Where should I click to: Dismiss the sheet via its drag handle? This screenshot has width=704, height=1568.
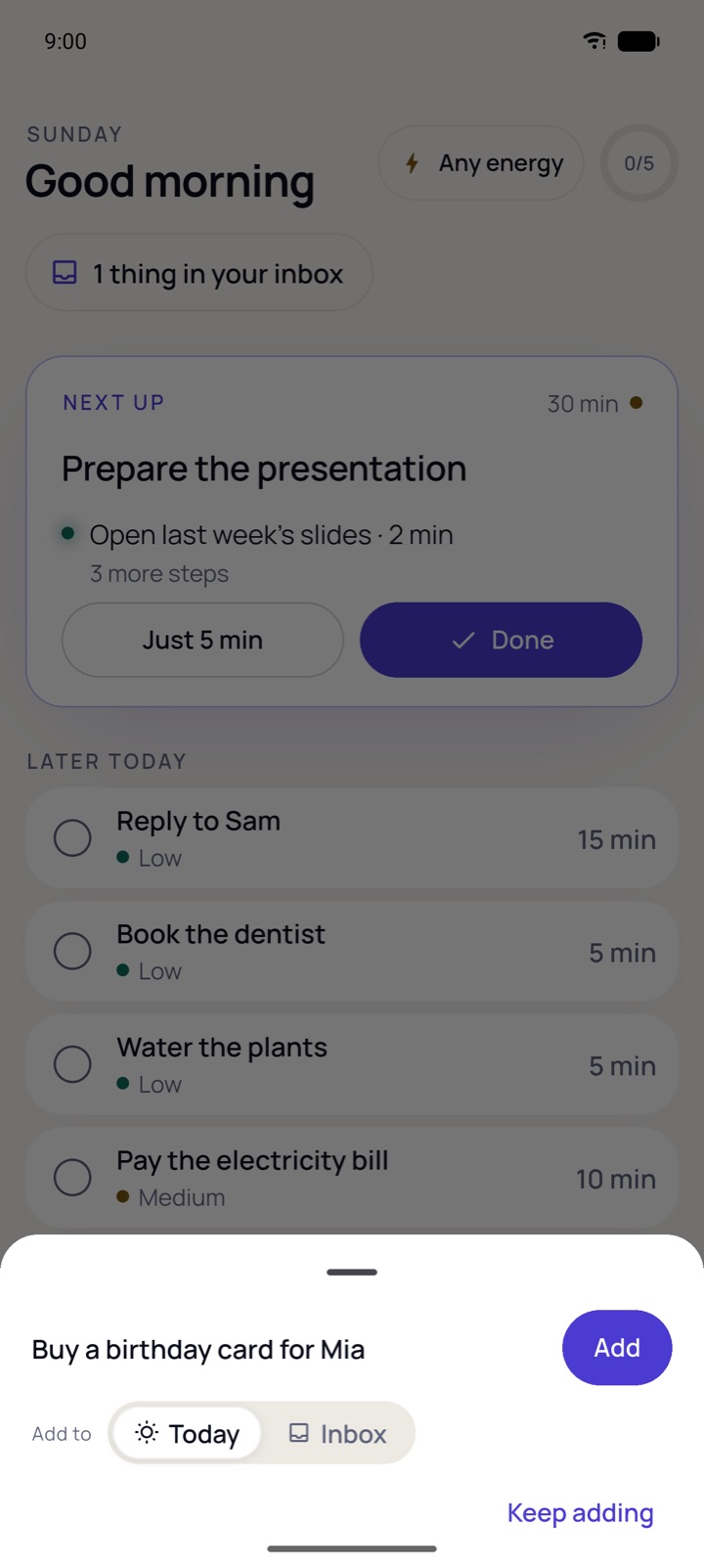coord(352,1272)
